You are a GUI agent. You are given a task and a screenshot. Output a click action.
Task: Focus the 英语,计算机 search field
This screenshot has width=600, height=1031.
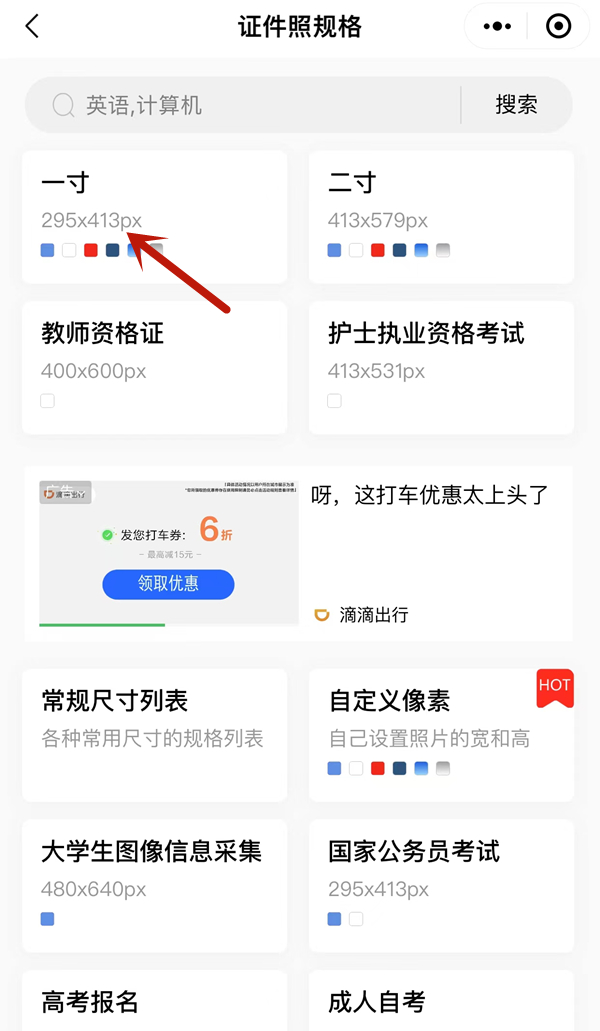(250, 105)
